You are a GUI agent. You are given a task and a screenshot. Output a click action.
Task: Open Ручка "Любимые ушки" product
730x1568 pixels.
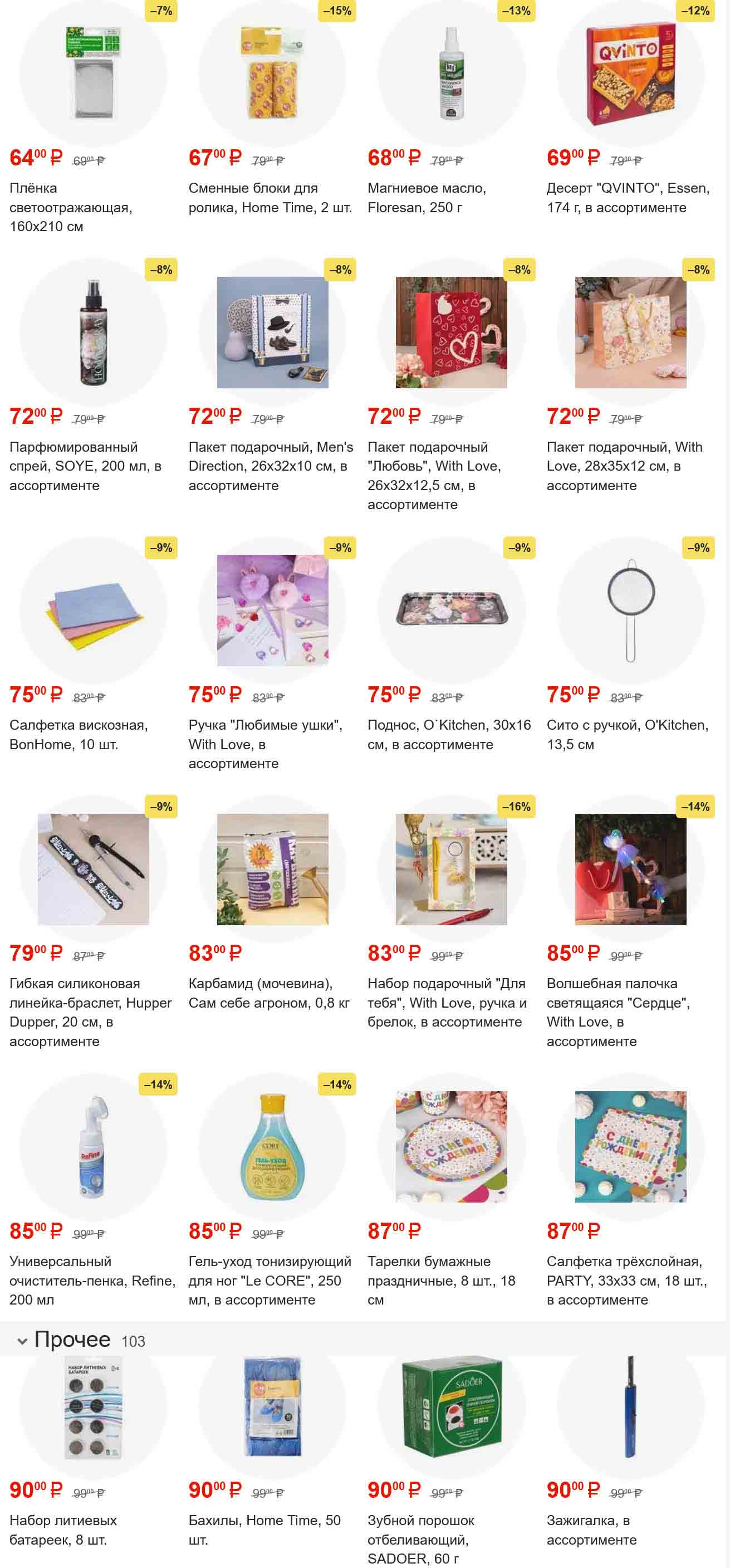click(272, 610)
